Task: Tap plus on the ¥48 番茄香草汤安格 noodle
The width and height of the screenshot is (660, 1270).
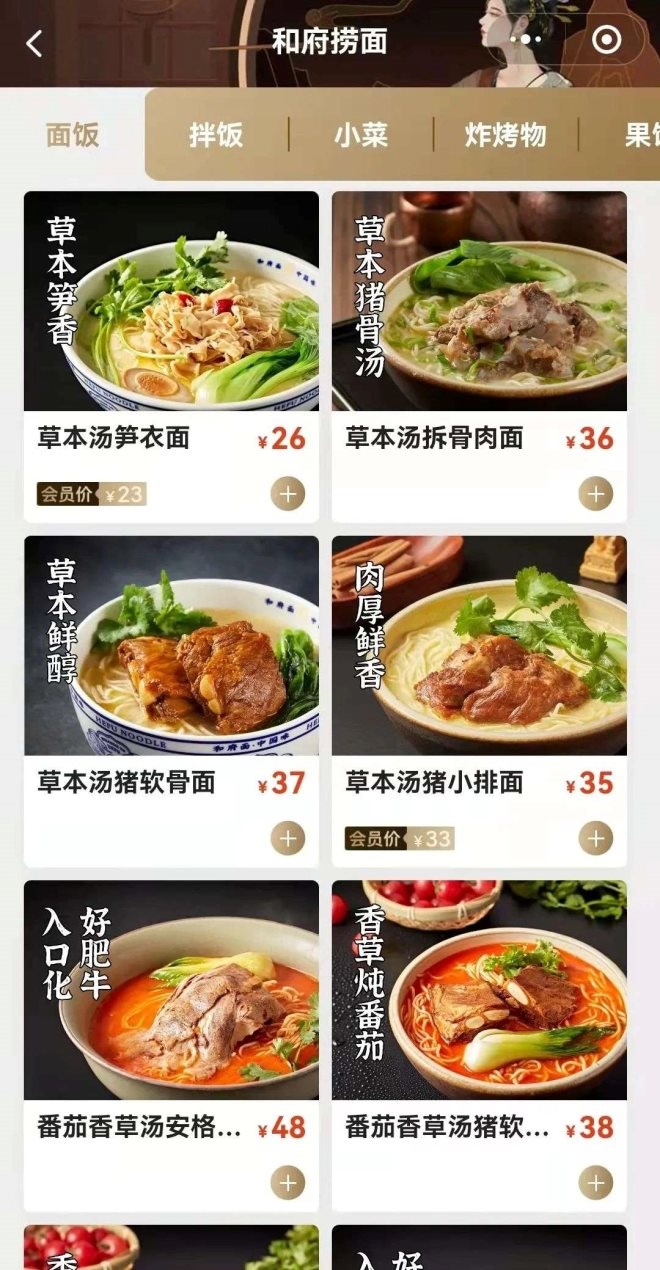Action: coord(288,1183)
